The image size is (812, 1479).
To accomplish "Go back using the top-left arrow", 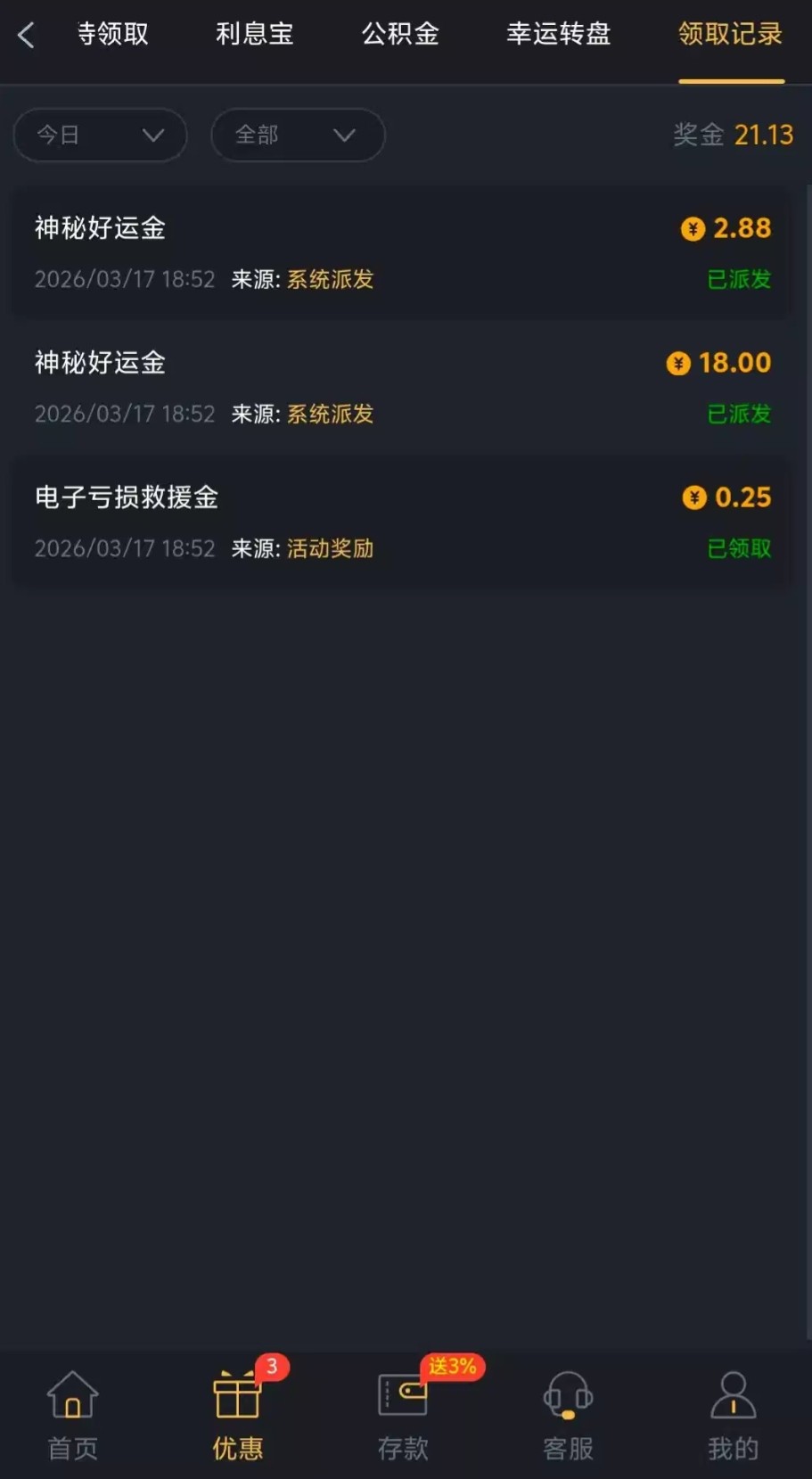I will tap(27, 36).
